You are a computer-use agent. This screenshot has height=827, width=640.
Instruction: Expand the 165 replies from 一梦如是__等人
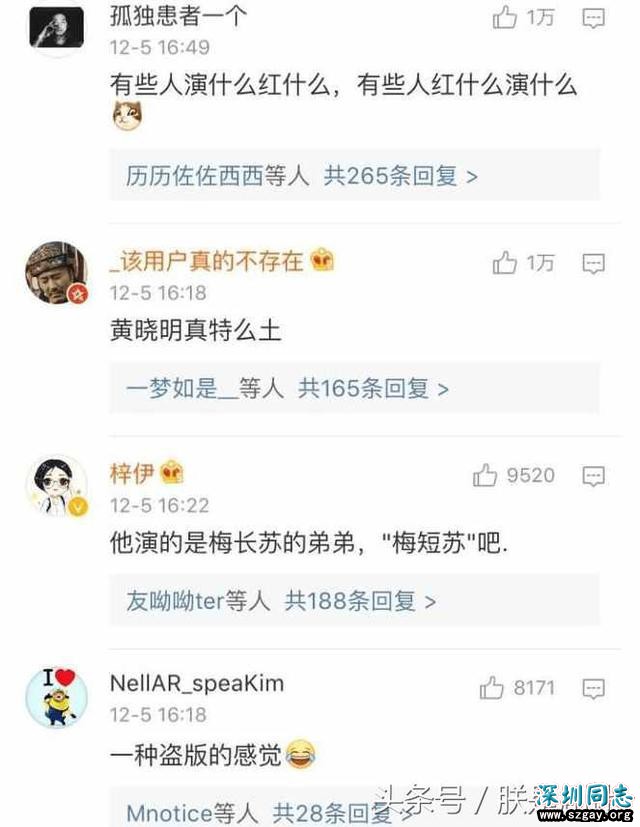tap(287, 388)
